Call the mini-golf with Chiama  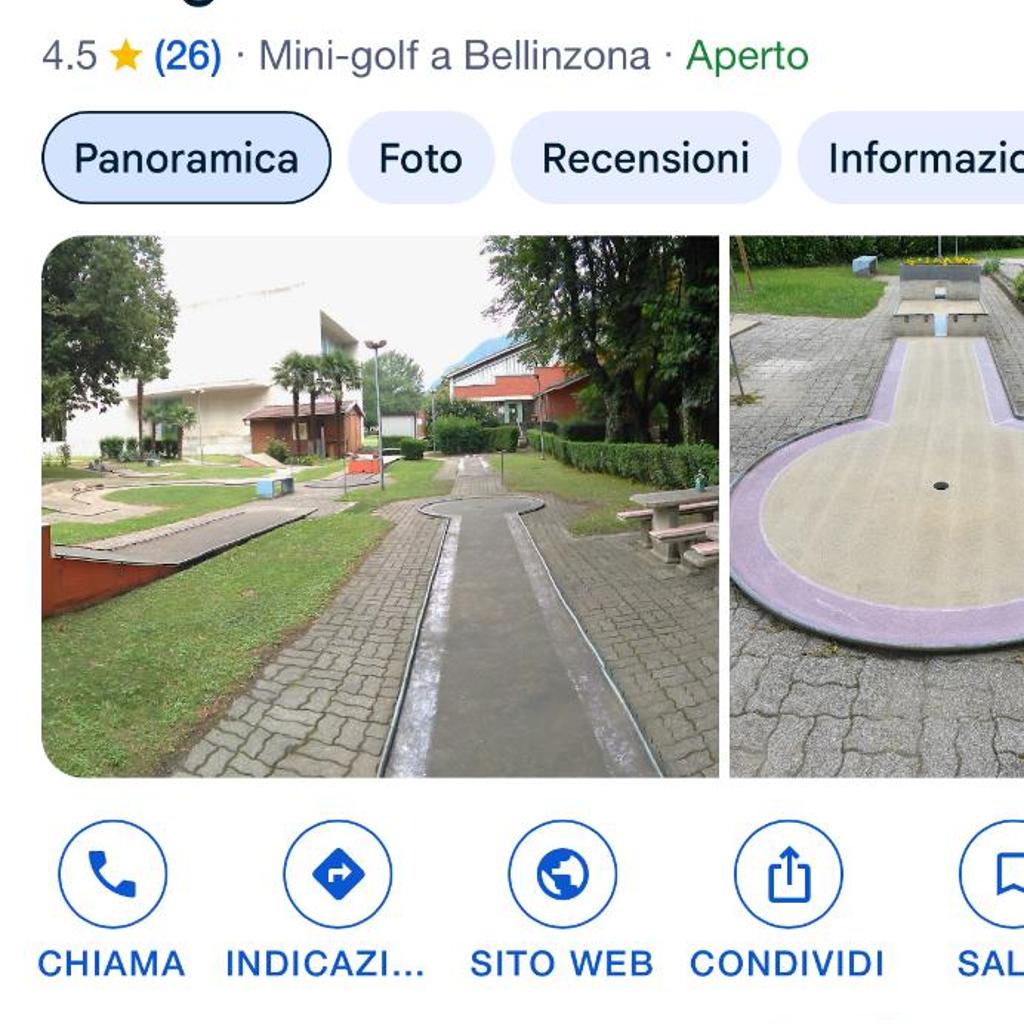[x=112, y=875]
